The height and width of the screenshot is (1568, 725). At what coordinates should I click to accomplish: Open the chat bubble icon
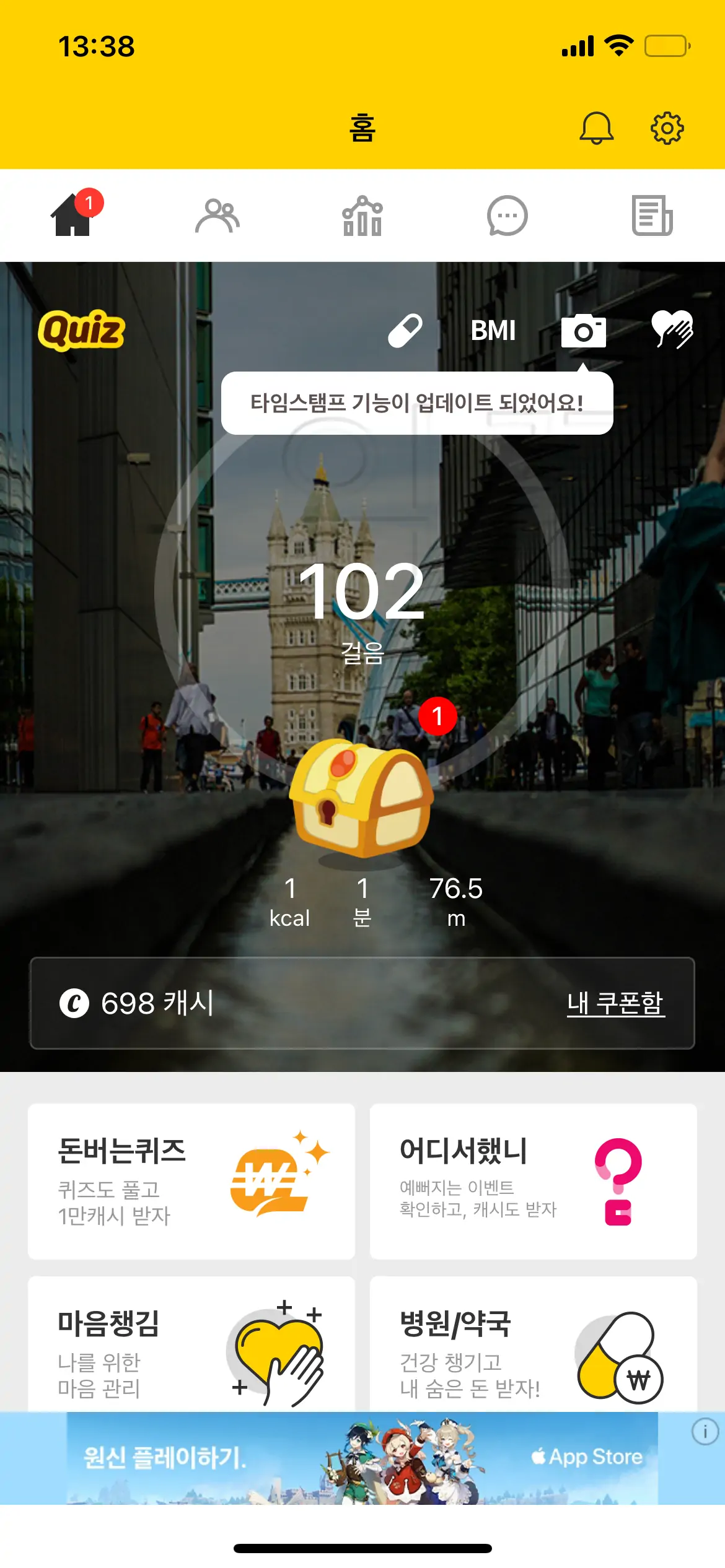pyautogui.click(x=507, y=216)
